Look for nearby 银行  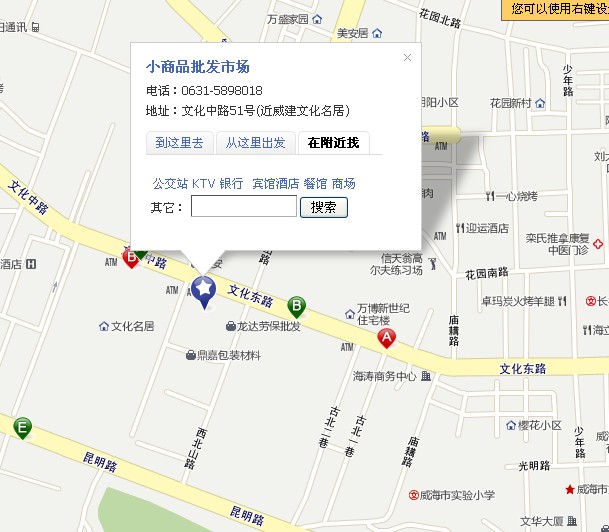click(x=231, y=184)
